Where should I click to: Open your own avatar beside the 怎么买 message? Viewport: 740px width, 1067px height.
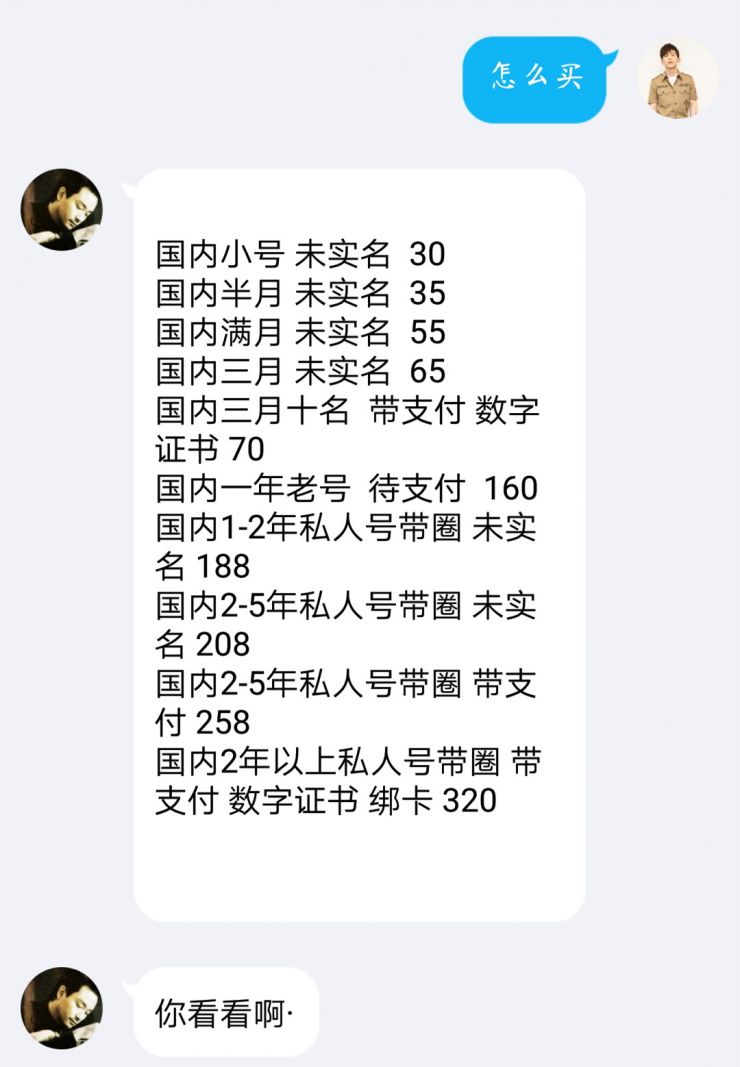tap(678, 78)
